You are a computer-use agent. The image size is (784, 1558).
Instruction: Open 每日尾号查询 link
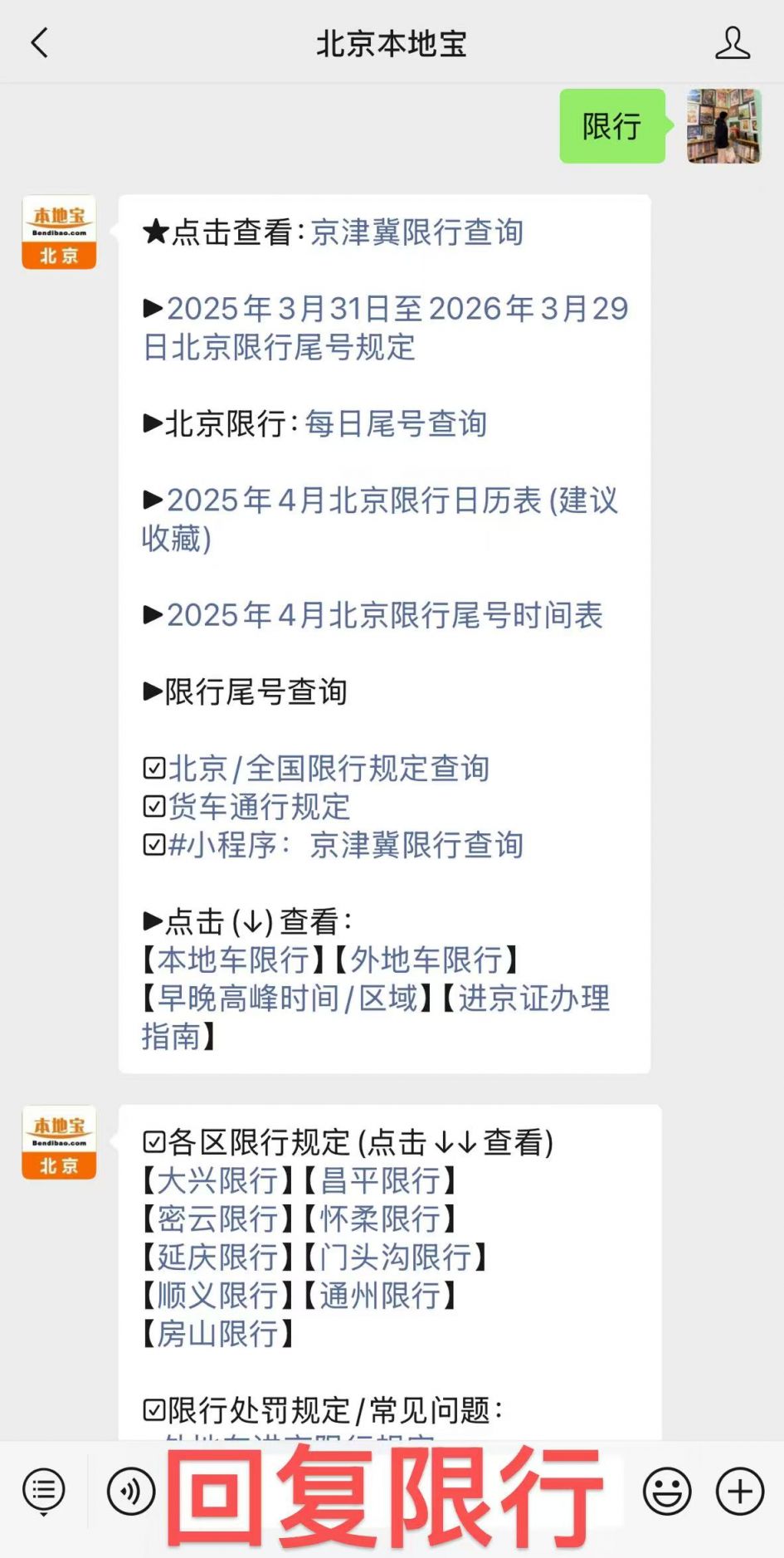(x=396, y=424)
